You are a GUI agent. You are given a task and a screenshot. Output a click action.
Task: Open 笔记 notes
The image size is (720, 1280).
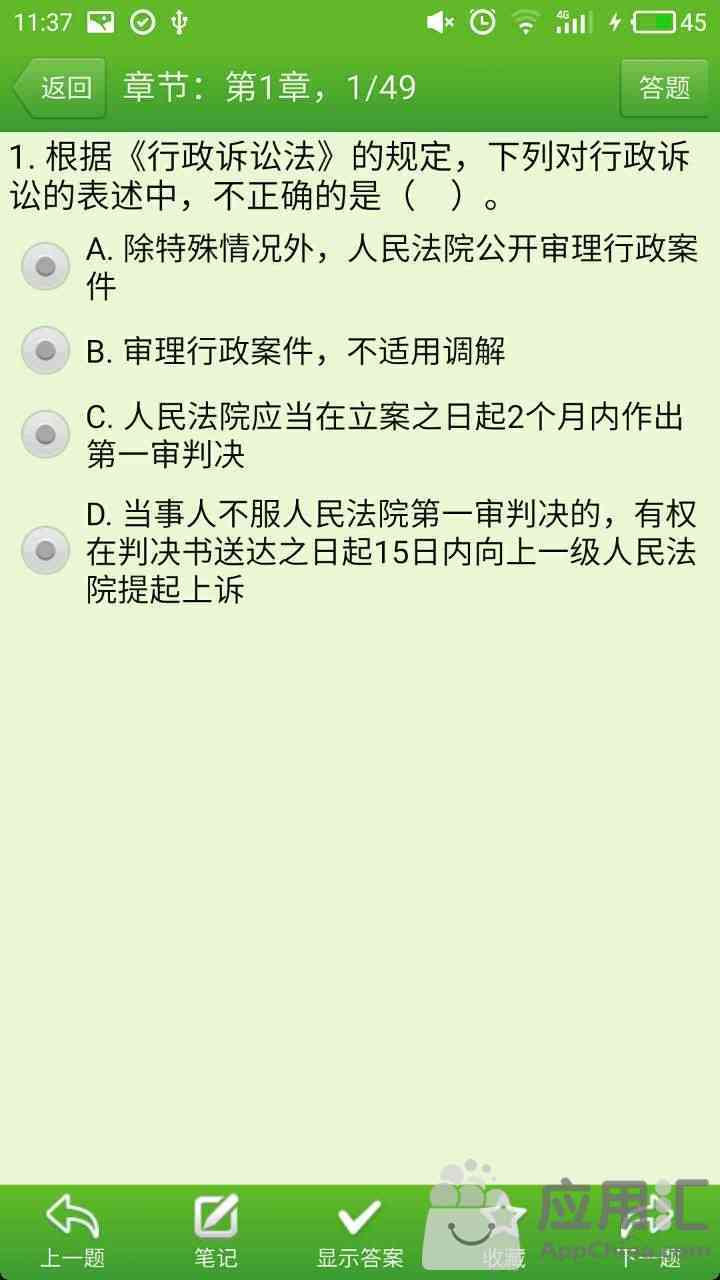click(x=216, y=1232)
